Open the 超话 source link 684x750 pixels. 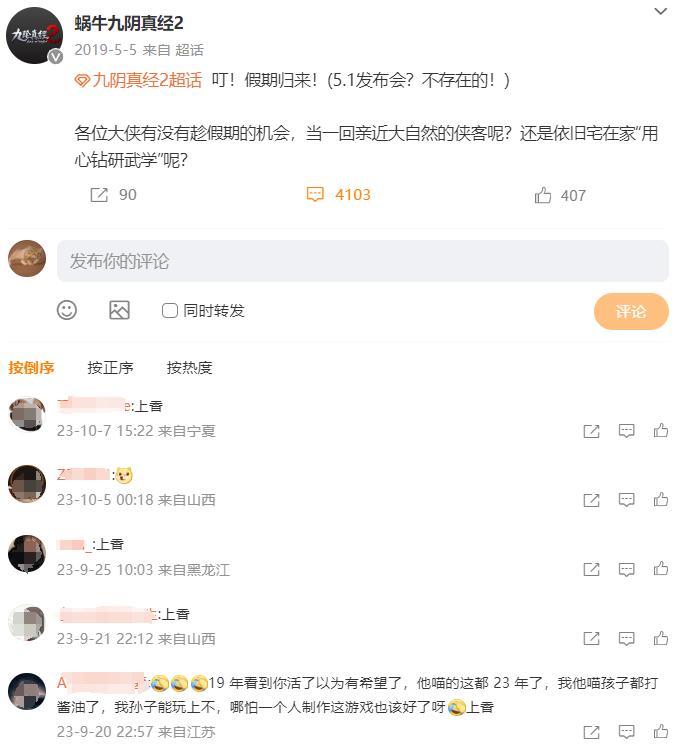(x=189, y=50)
